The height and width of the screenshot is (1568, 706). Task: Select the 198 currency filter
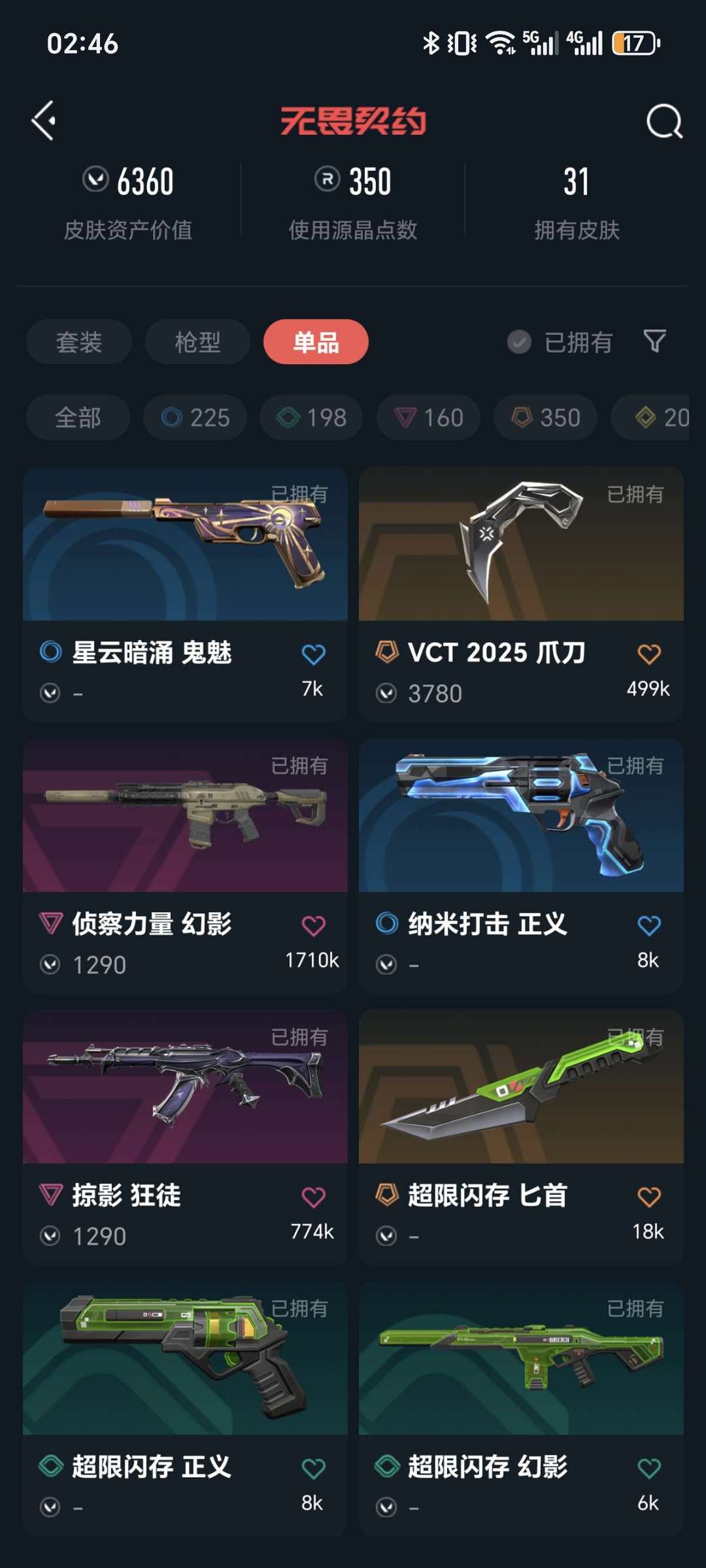(311, 417)
